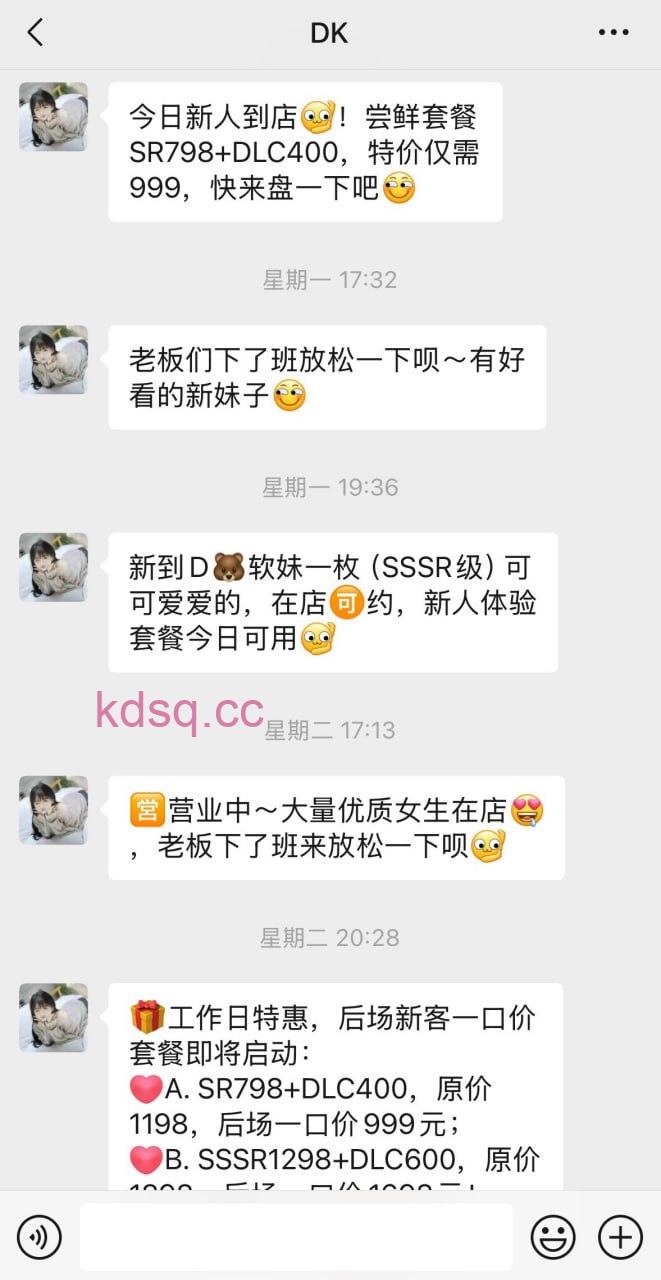This screenshot has width=661, height=1280.
Task: Open sender avatar beside the 今日新人到店 message
Action: (54, 117)
